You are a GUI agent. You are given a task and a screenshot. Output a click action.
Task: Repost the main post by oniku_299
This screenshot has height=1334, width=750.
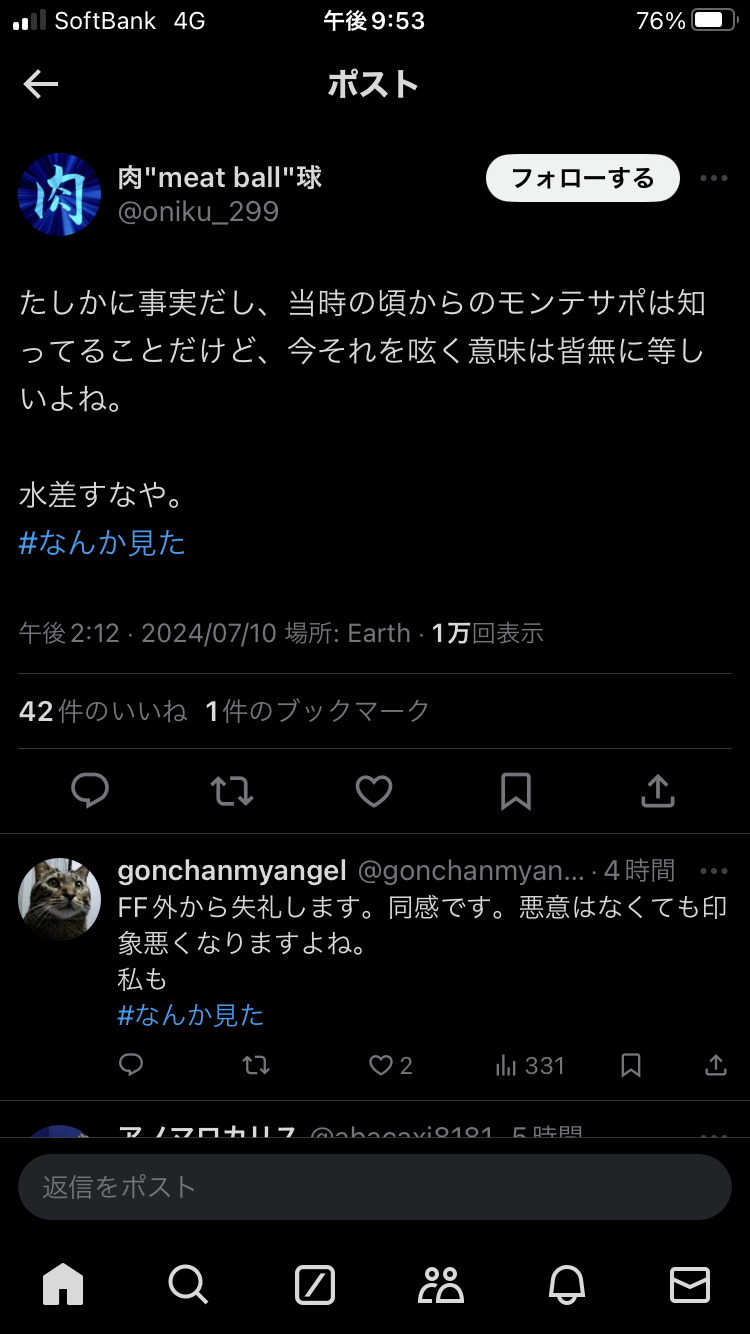[x=232, y=791]
